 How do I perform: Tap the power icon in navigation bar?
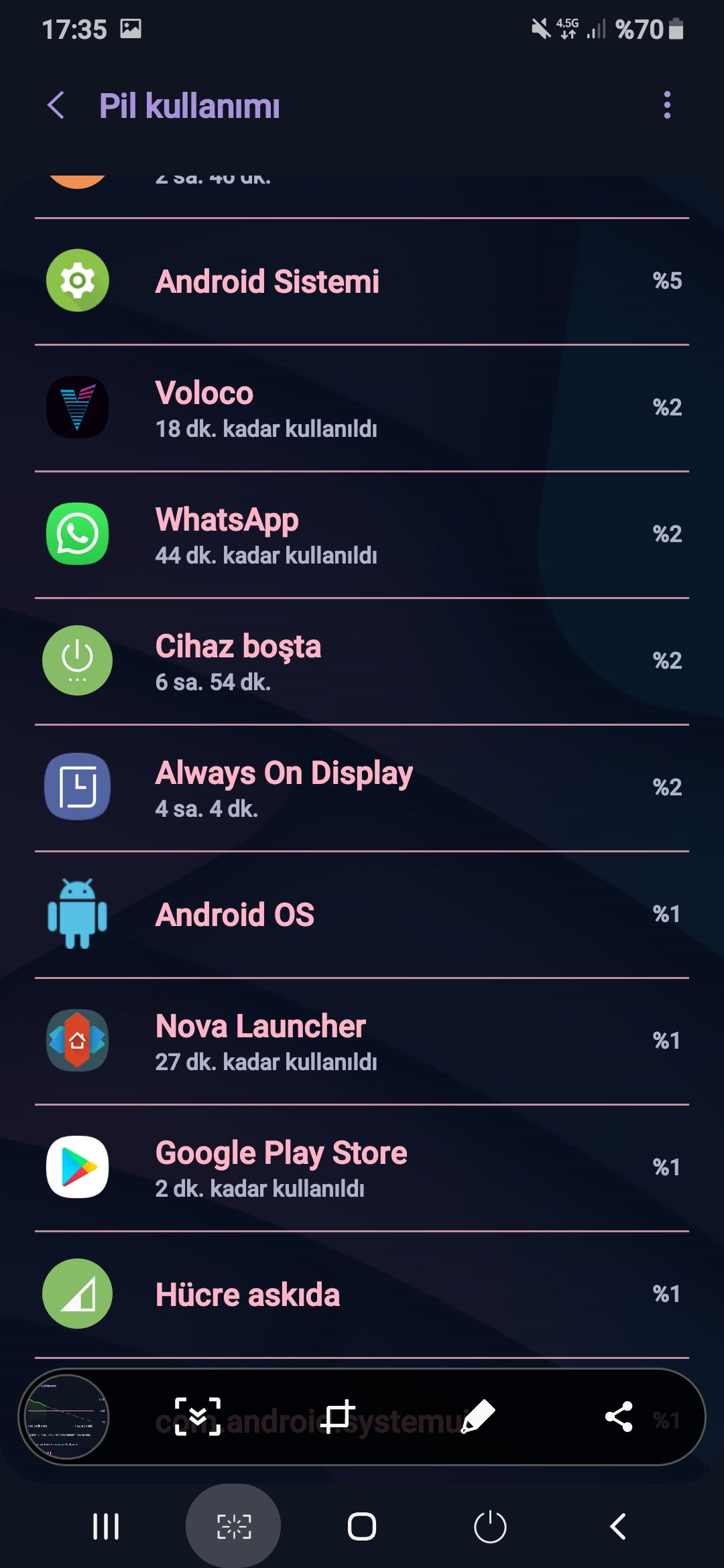coord(490,1526)
